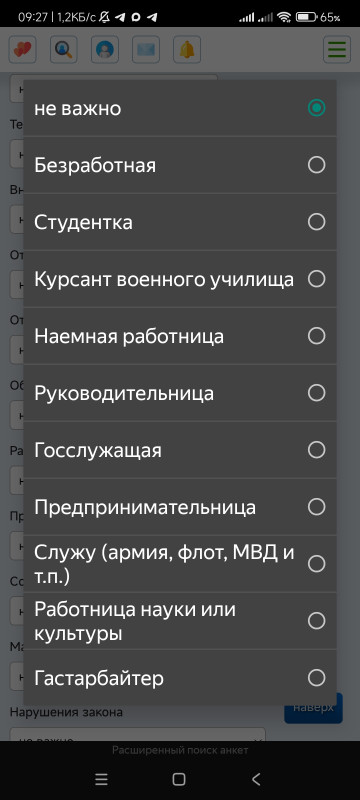The image size is (360, 800).
Task: Select the "Гастарбайтер" option
Action: click(x=179, y=678)
